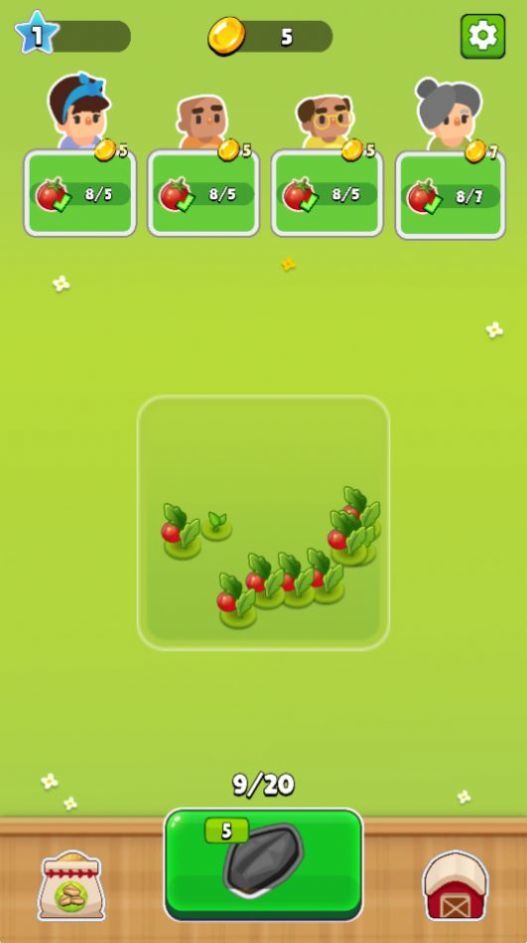This screenshot has width=527, height=943.
Task: Open the red barn
Action: click(x=455, y=885)
